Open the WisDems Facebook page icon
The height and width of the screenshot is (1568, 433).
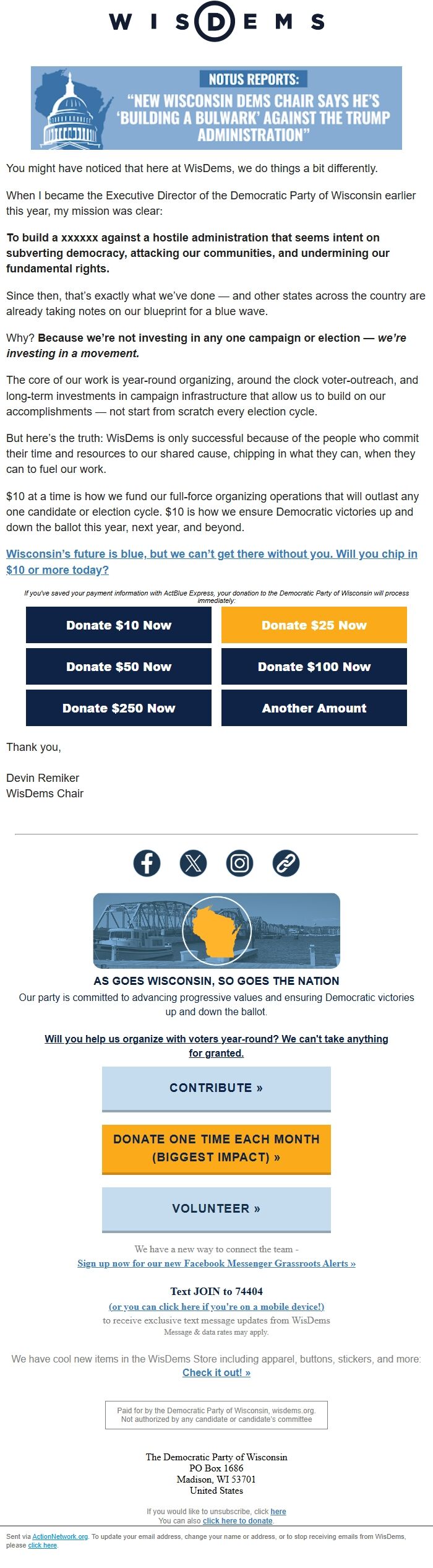[x=147, y=863]
